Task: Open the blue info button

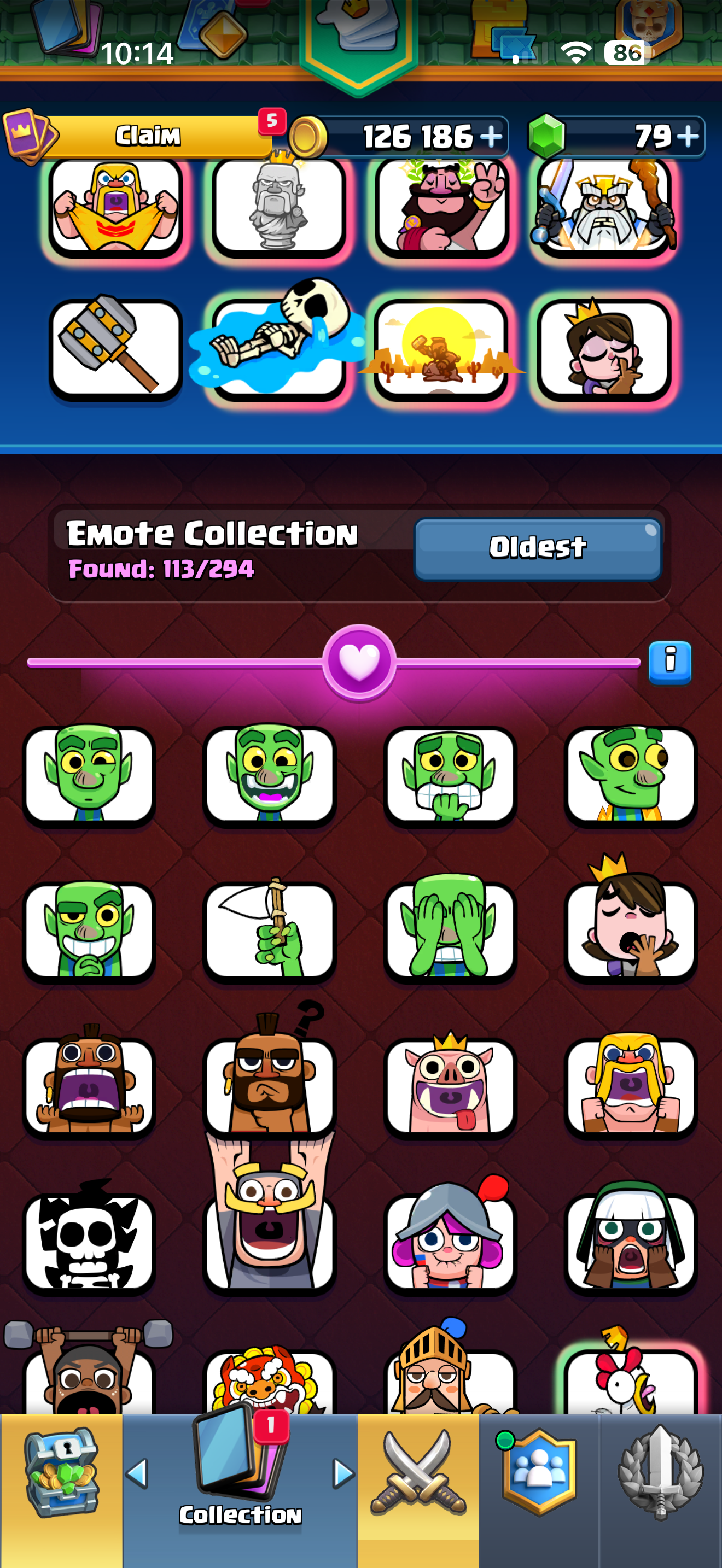Action: (669, 662)
